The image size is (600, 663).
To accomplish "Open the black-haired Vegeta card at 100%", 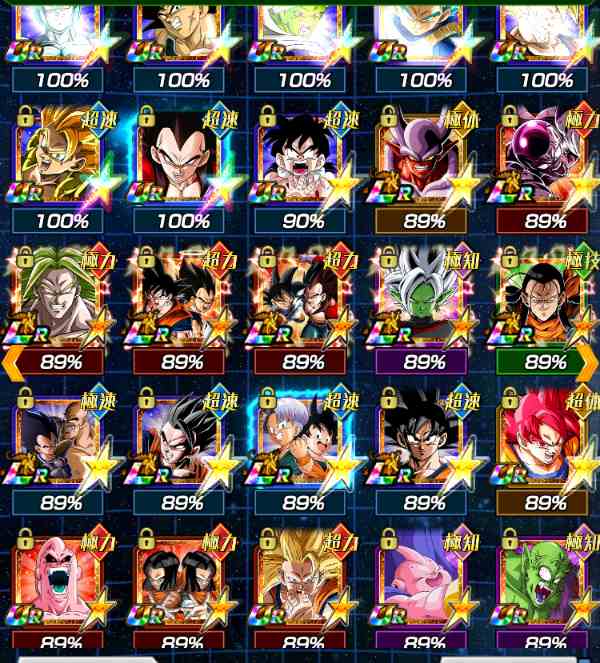I will 182,160.
